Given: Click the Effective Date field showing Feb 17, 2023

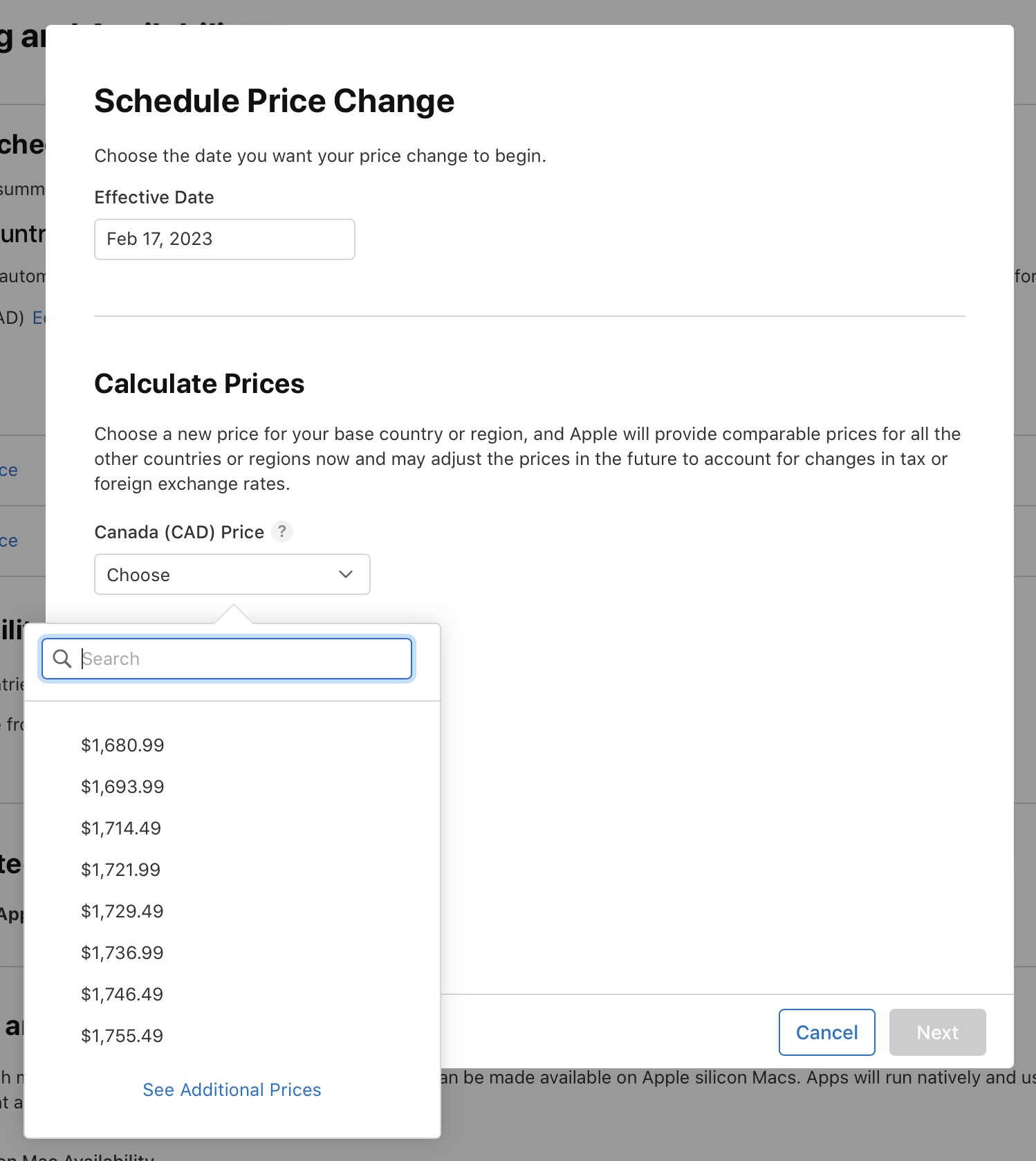Looking at the screenshot, I should (x=224, y=239).
